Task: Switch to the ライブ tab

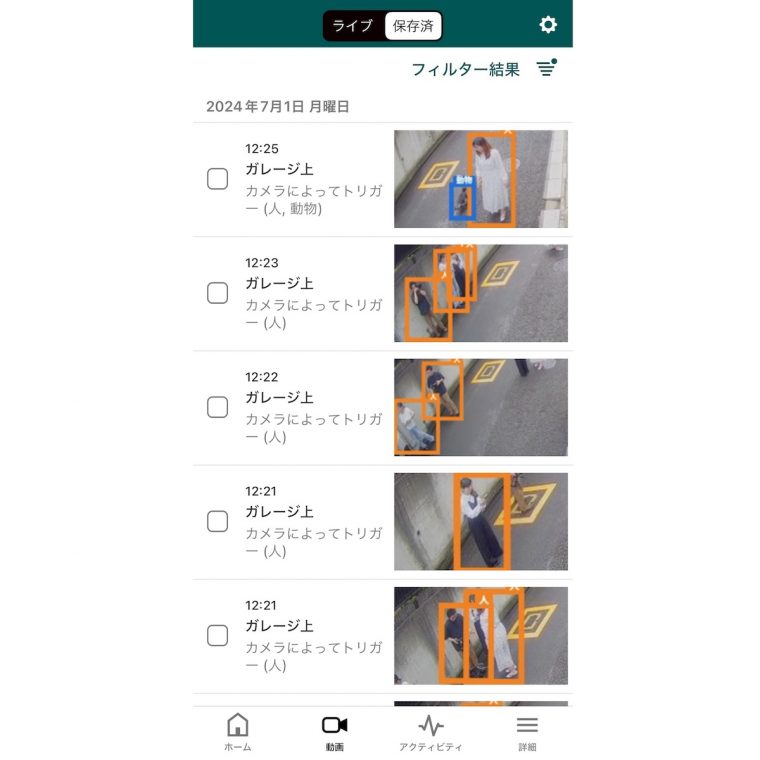Action: point(352,26)
